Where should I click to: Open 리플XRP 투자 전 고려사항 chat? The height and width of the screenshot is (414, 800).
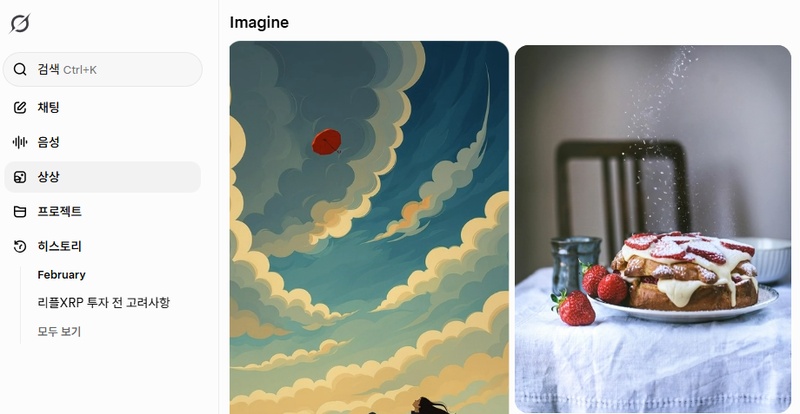(103, 302)
